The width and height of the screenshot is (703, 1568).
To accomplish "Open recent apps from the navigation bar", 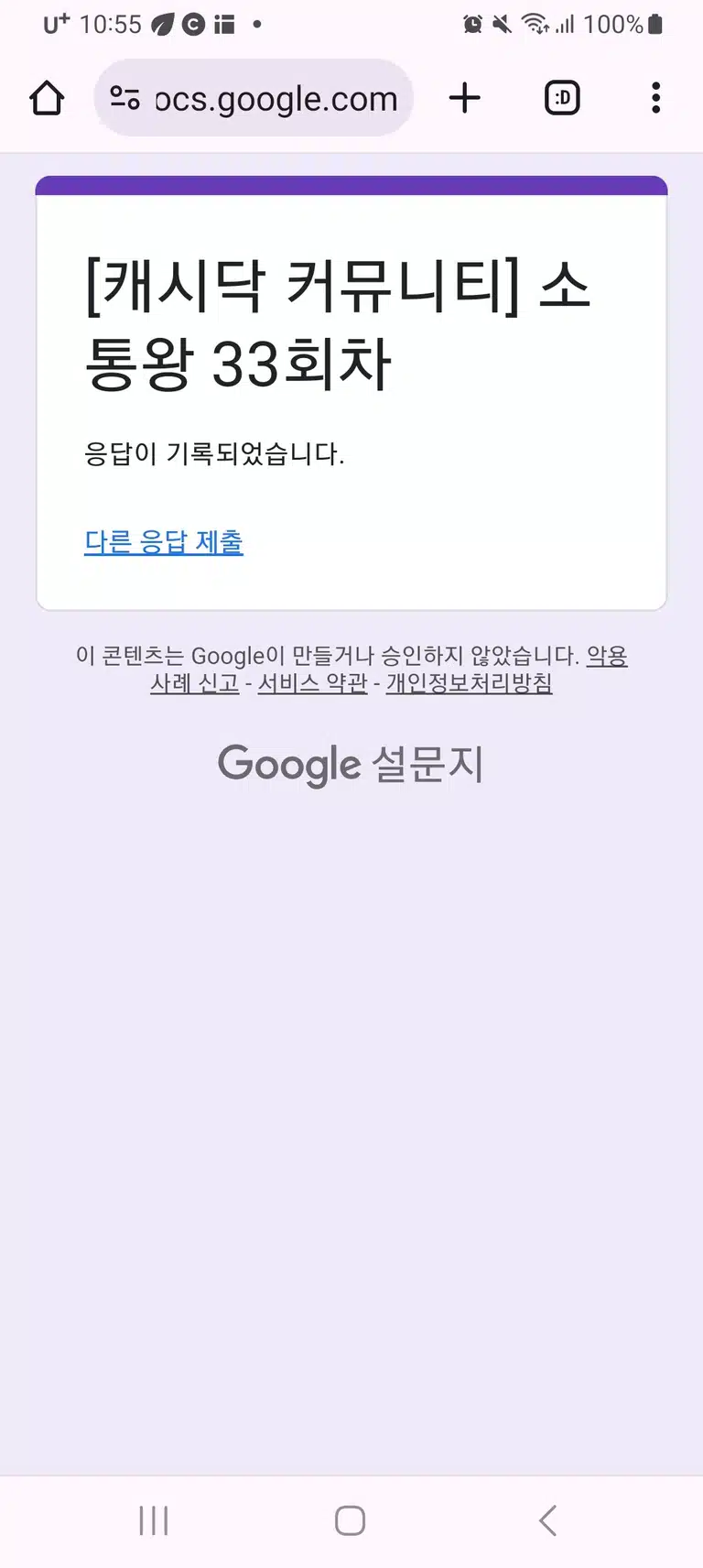I will (x=154, y=1520).
